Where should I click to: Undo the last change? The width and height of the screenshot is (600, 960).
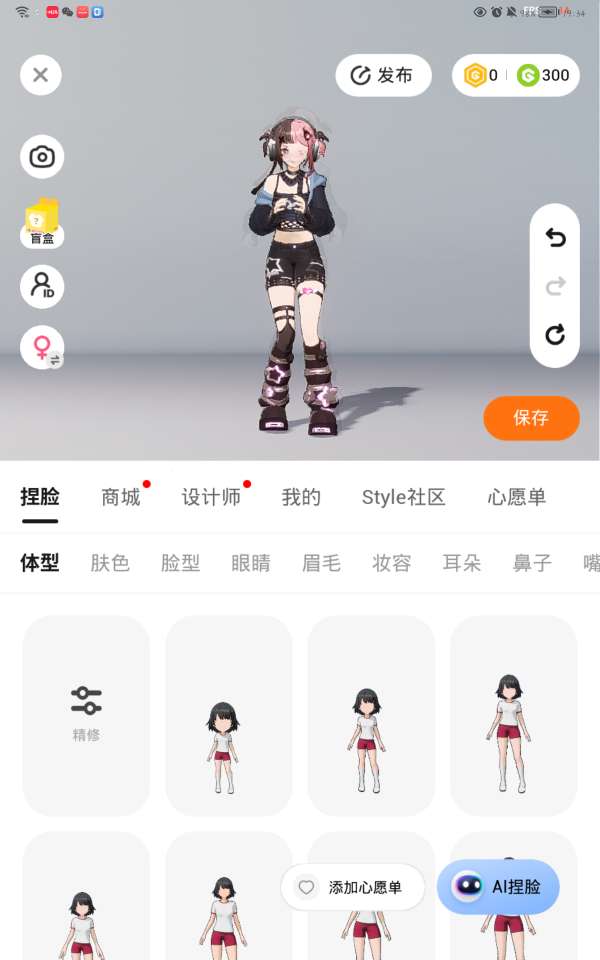pos(555,238)
